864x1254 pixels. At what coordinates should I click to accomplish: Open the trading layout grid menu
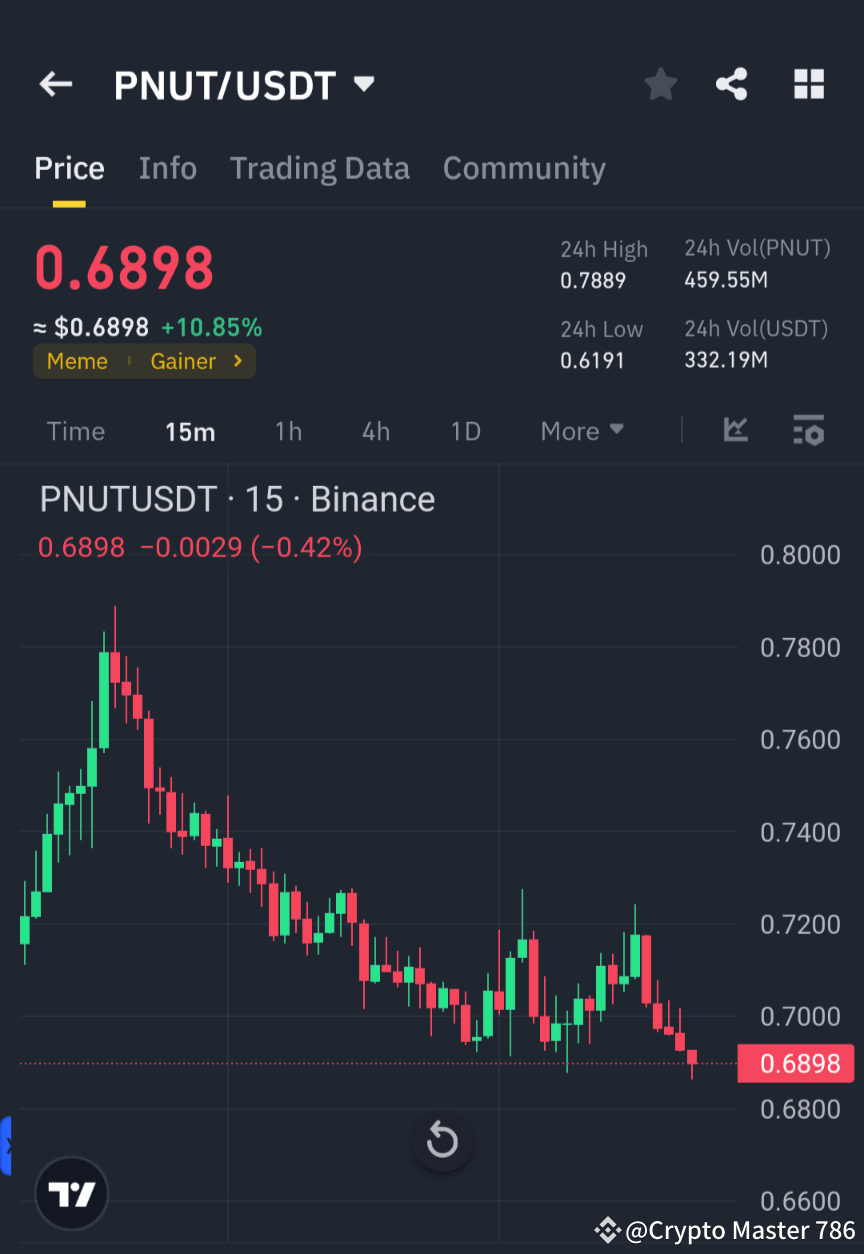click(808, 84)
